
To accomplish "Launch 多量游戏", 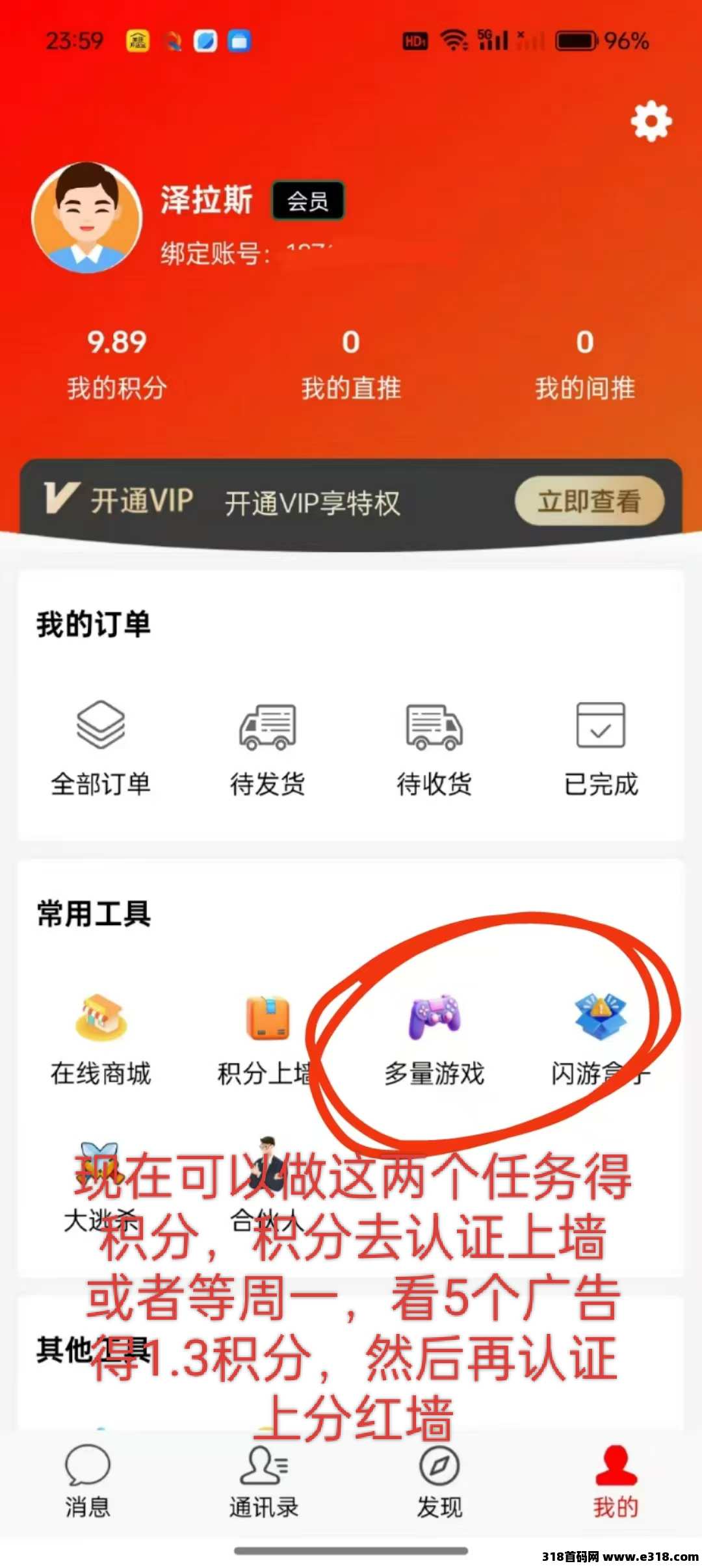I will (434, 1038).
